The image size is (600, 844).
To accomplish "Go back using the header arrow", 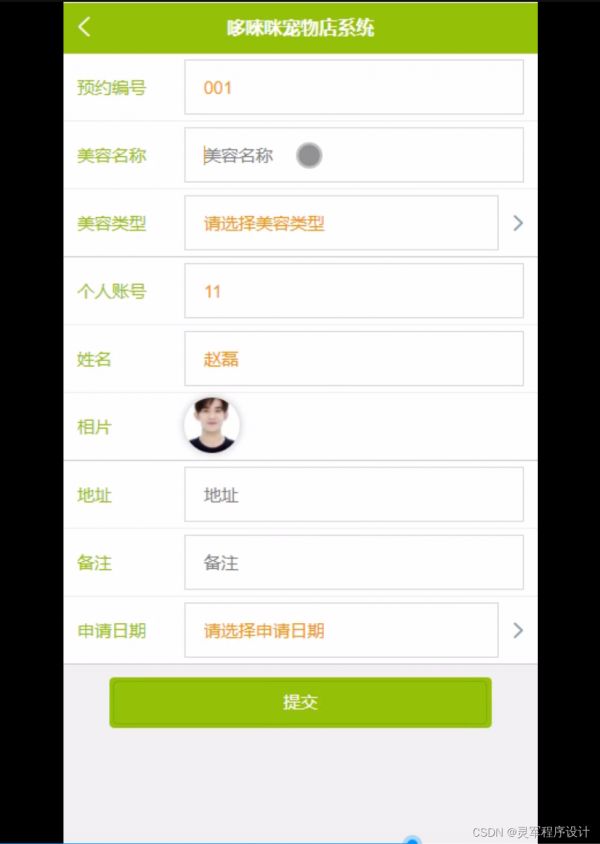I will [x=84, y=27].
